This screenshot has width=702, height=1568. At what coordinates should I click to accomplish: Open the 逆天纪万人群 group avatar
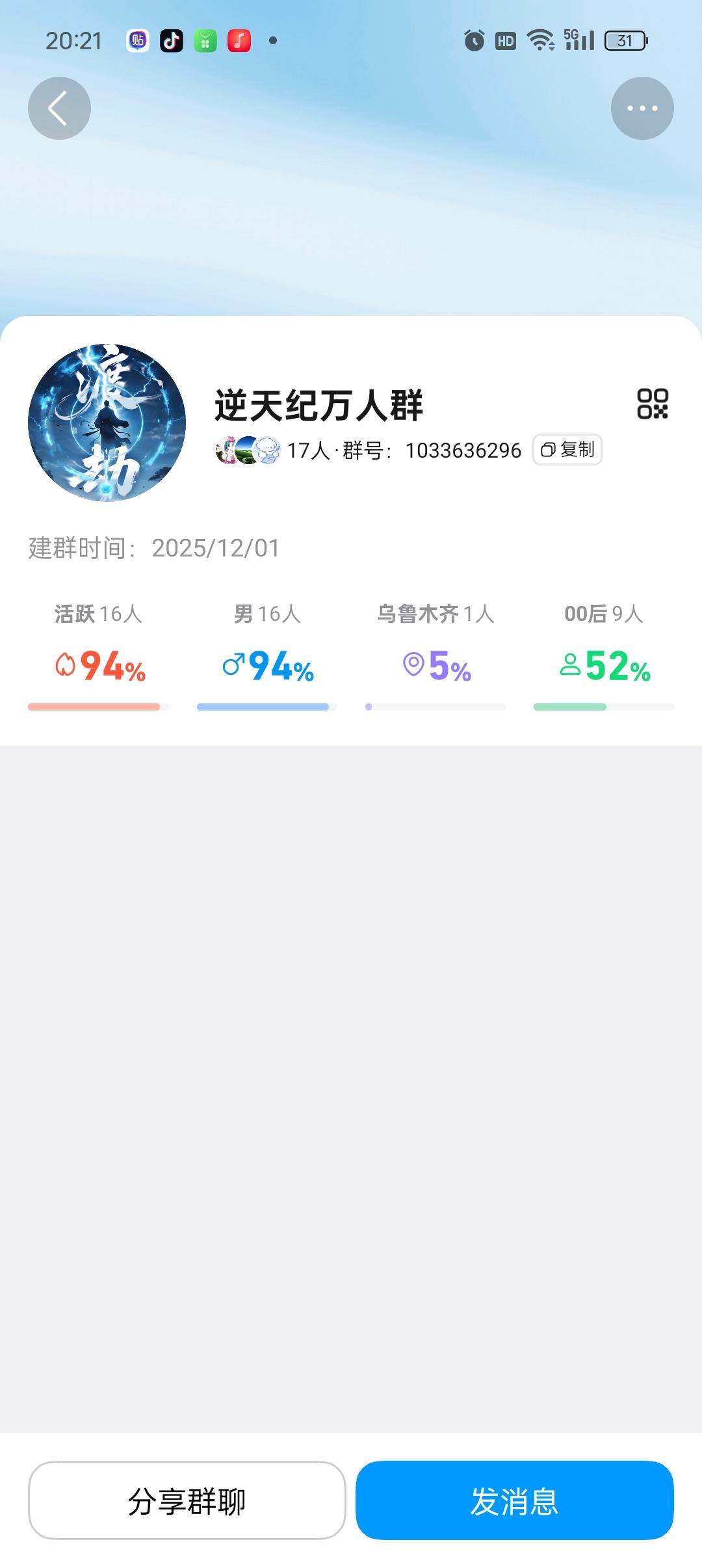[x=107, y=423]
